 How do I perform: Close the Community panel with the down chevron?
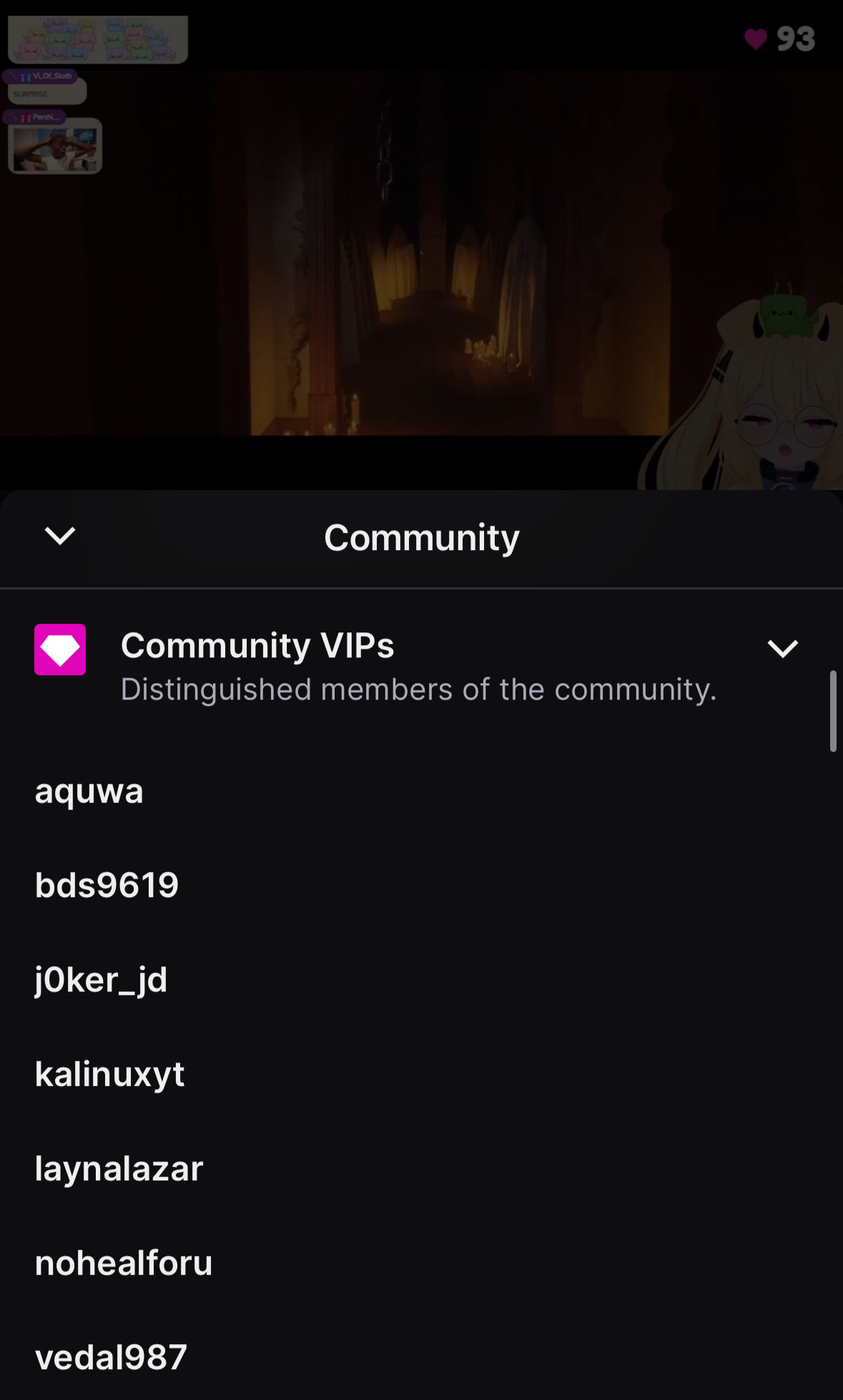click(x=60, y=536)
